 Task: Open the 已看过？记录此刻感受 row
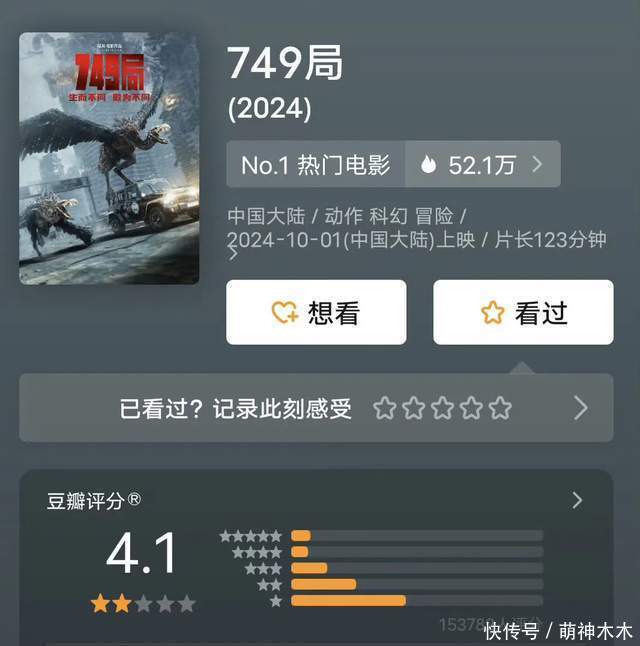click(316, 408)
